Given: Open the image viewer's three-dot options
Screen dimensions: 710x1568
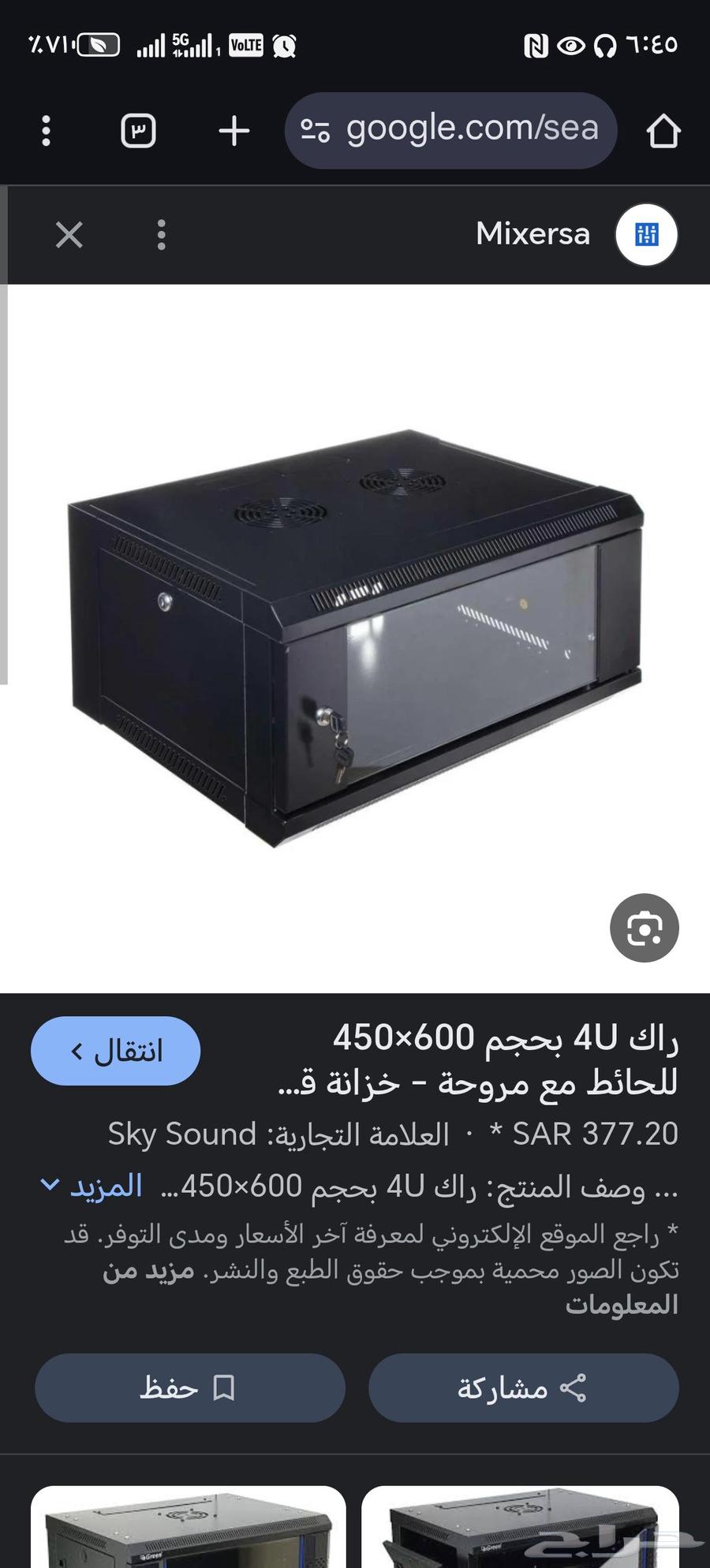Looking at the screenshot, I should tap(161, 235).
